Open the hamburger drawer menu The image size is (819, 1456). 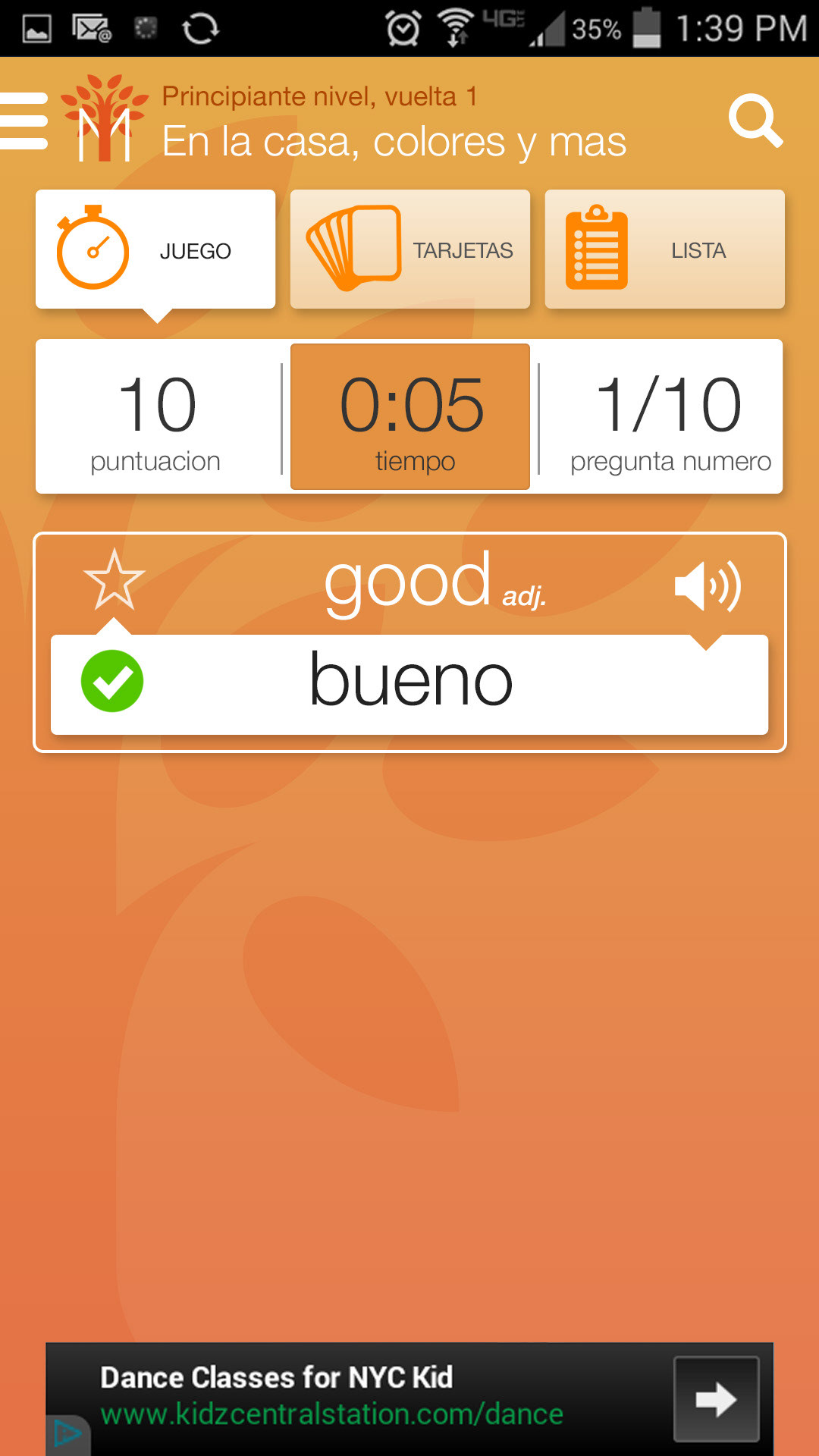coord(24,121)
